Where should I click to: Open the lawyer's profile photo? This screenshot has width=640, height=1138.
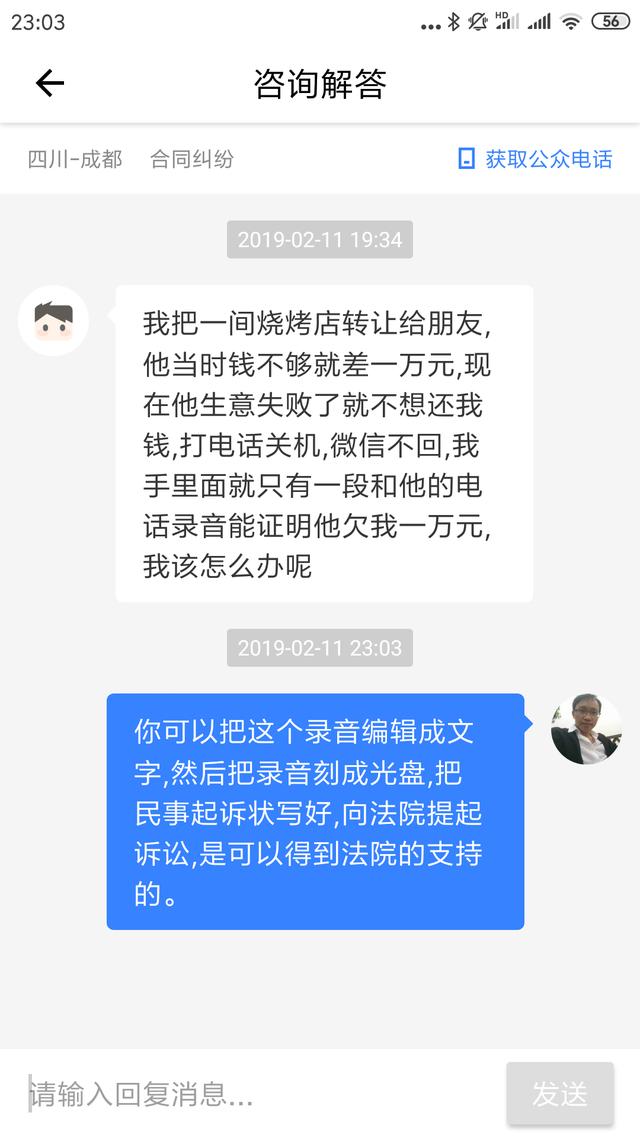click(586, 729)
